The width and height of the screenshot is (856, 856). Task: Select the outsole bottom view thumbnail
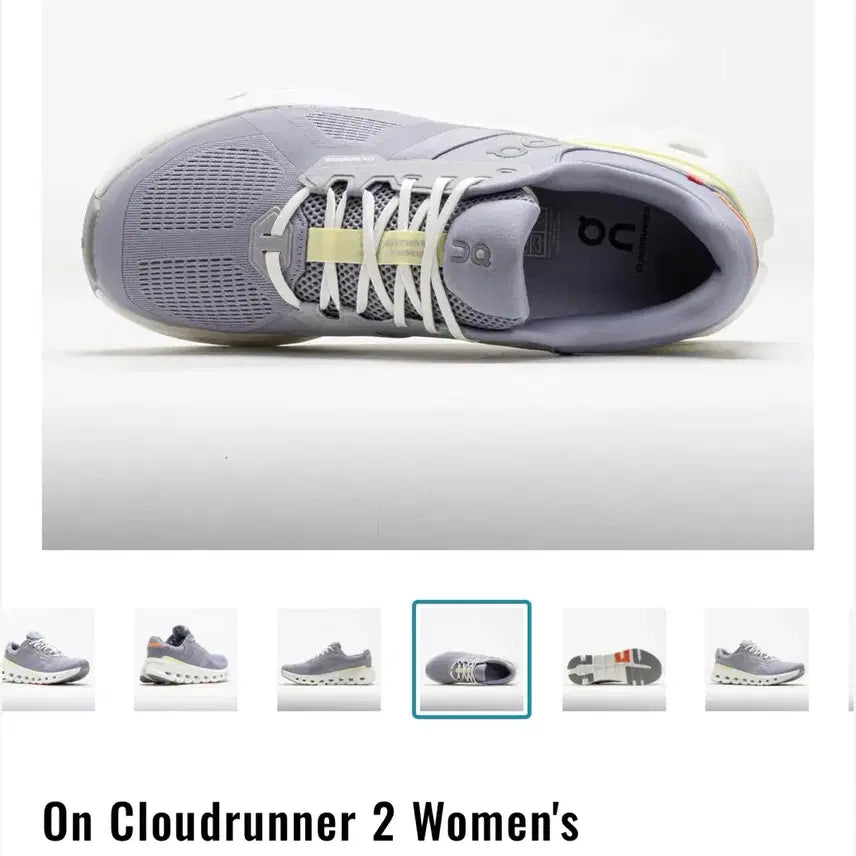(614, 659)
